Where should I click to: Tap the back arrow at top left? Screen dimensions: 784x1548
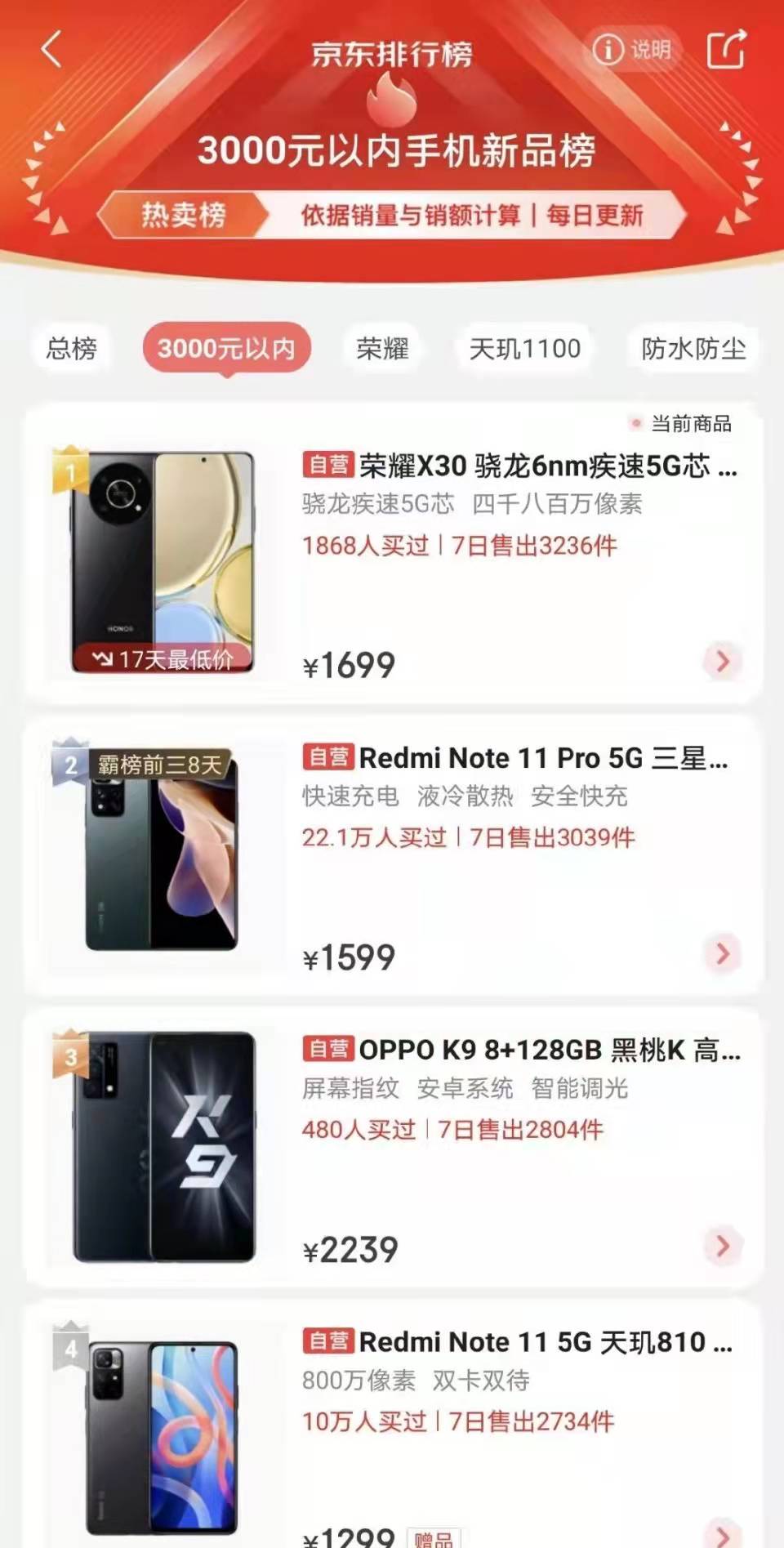pyautogui.click(x=51, y=51)
